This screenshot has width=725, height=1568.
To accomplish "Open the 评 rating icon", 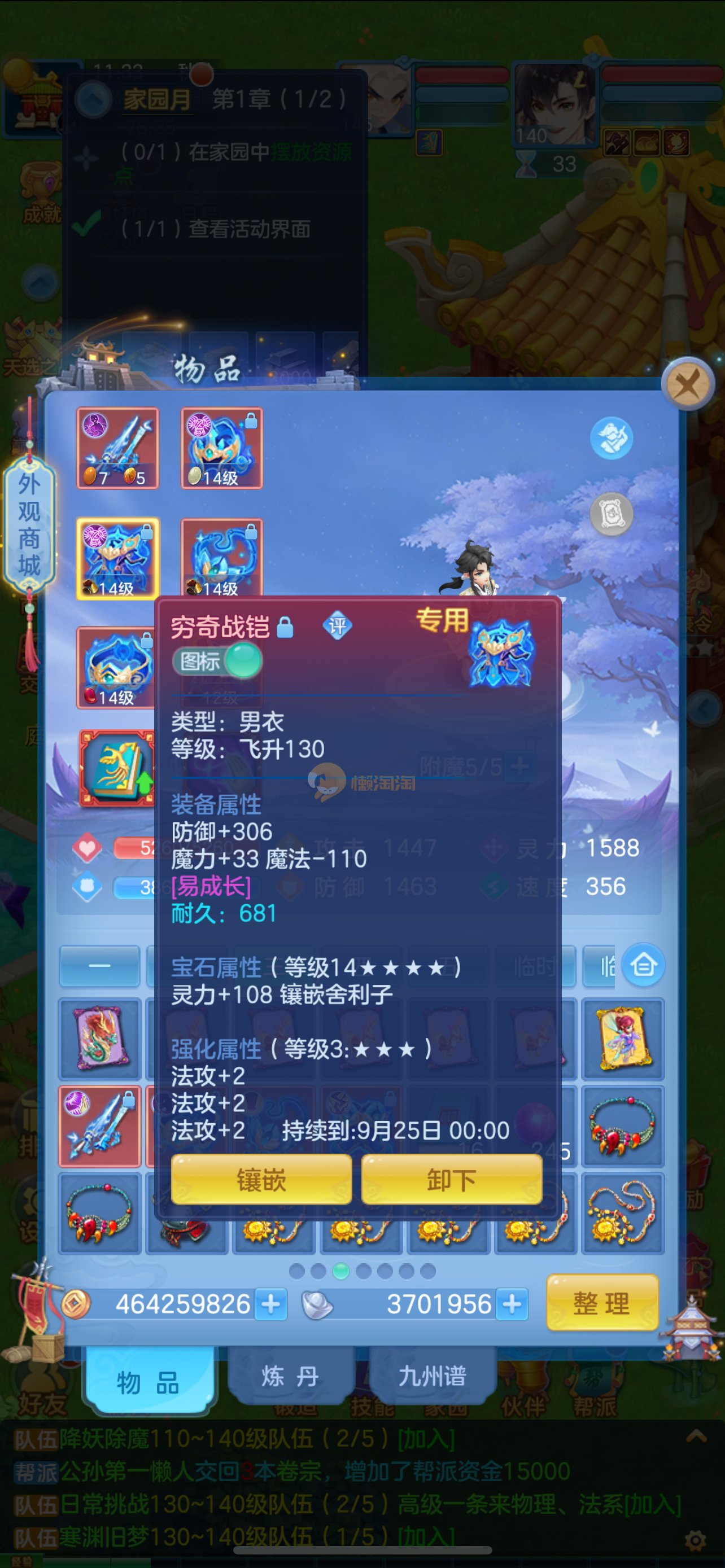I will [x=337, y=625].
